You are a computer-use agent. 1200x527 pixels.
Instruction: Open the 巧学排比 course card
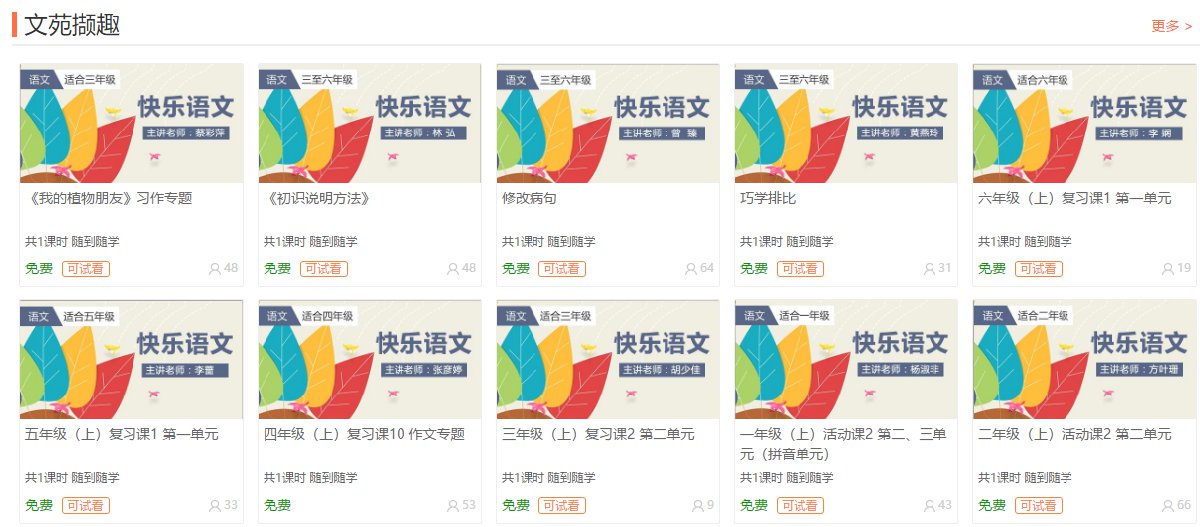(767, 198)
